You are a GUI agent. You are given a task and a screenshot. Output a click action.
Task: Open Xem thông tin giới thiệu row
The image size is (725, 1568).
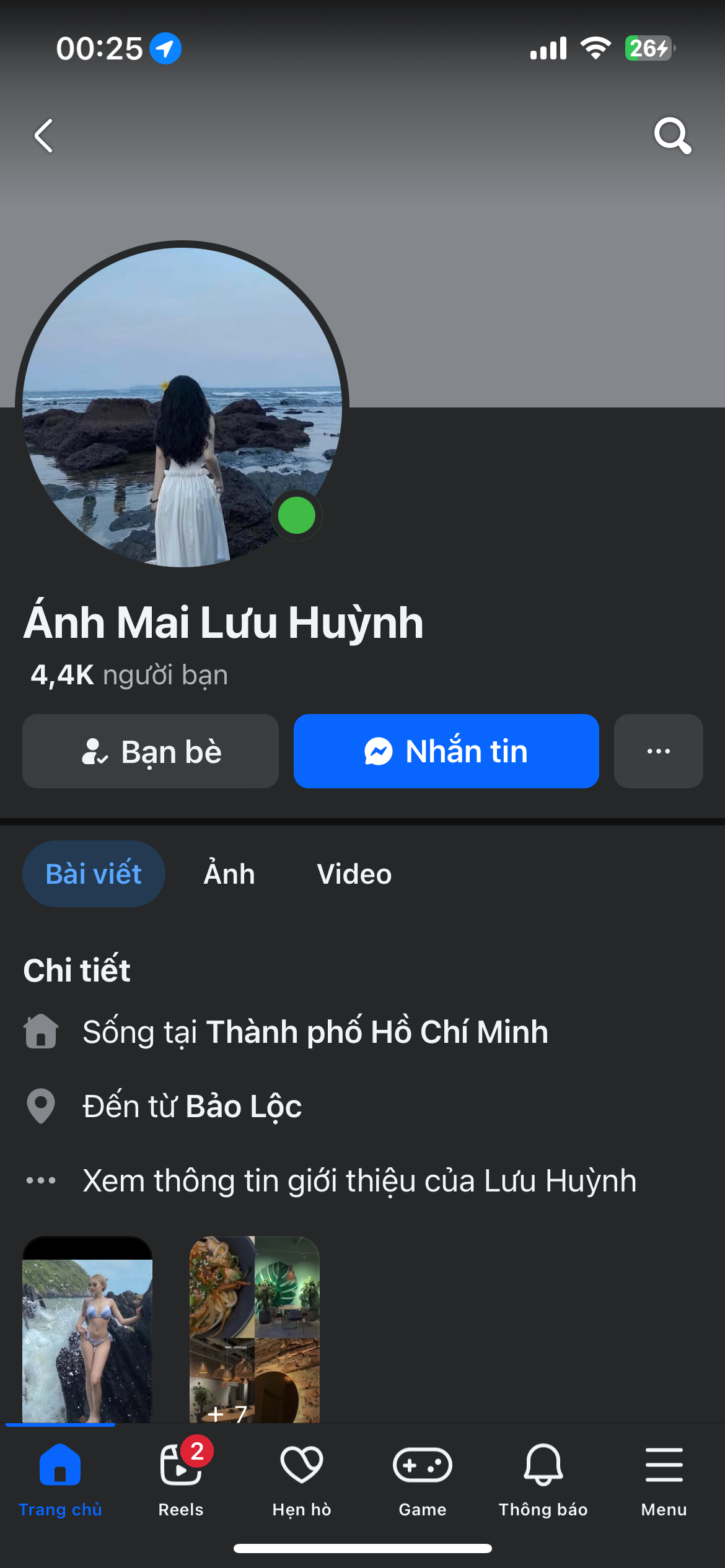point(359,1180)
